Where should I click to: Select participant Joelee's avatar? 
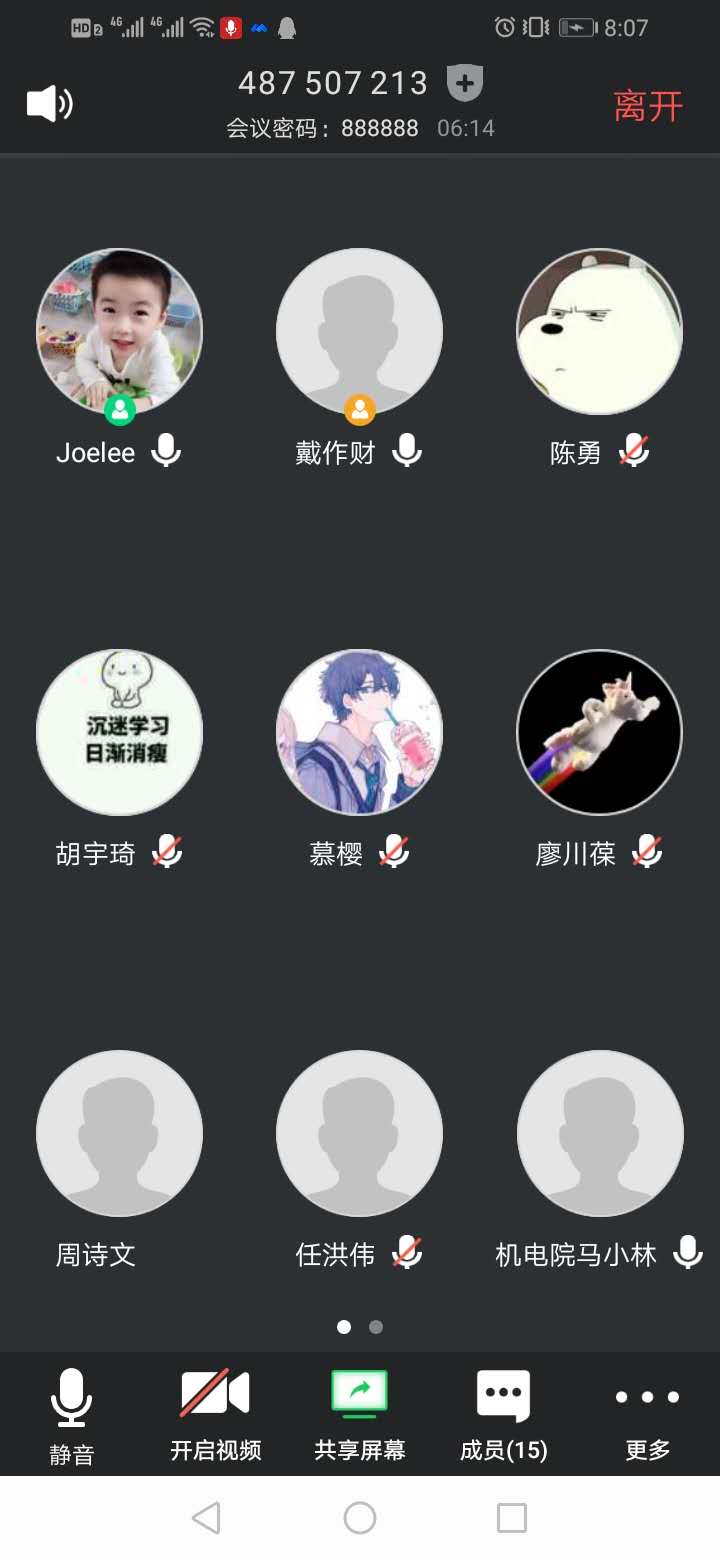119,332
